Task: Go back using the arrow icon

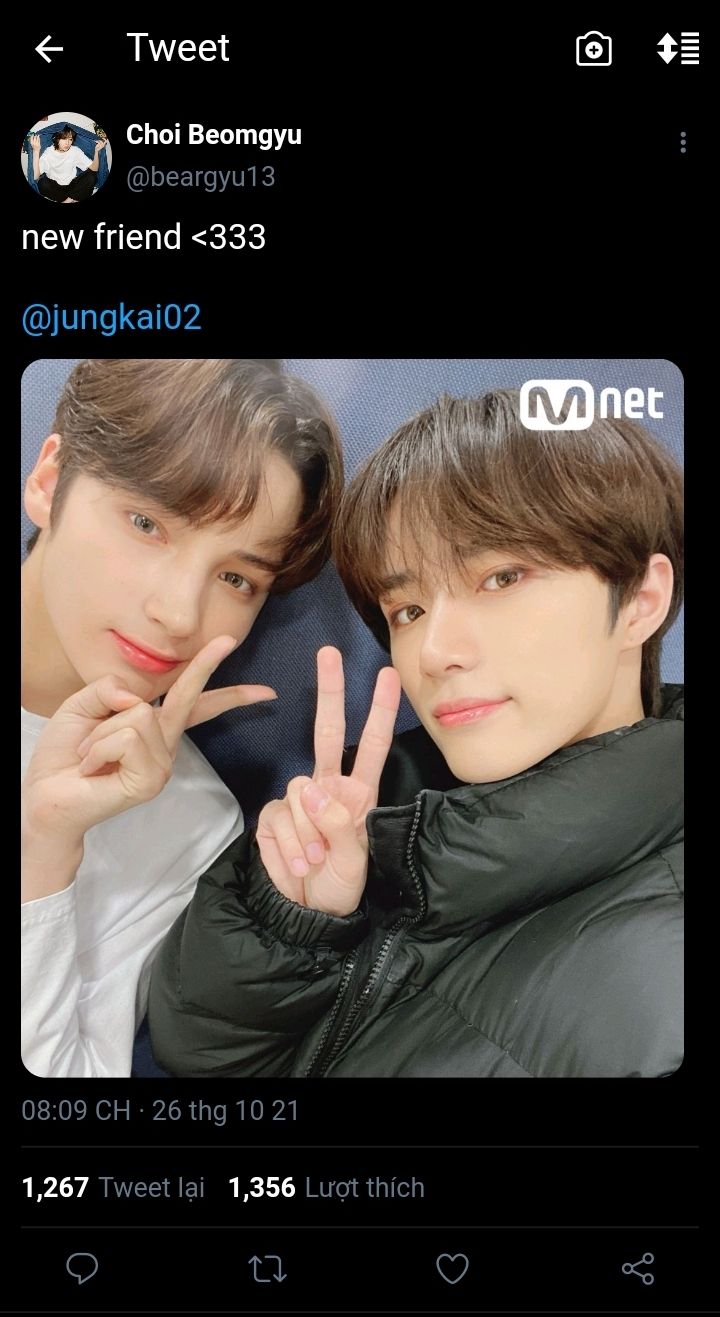Action: (x=48, y=49)
